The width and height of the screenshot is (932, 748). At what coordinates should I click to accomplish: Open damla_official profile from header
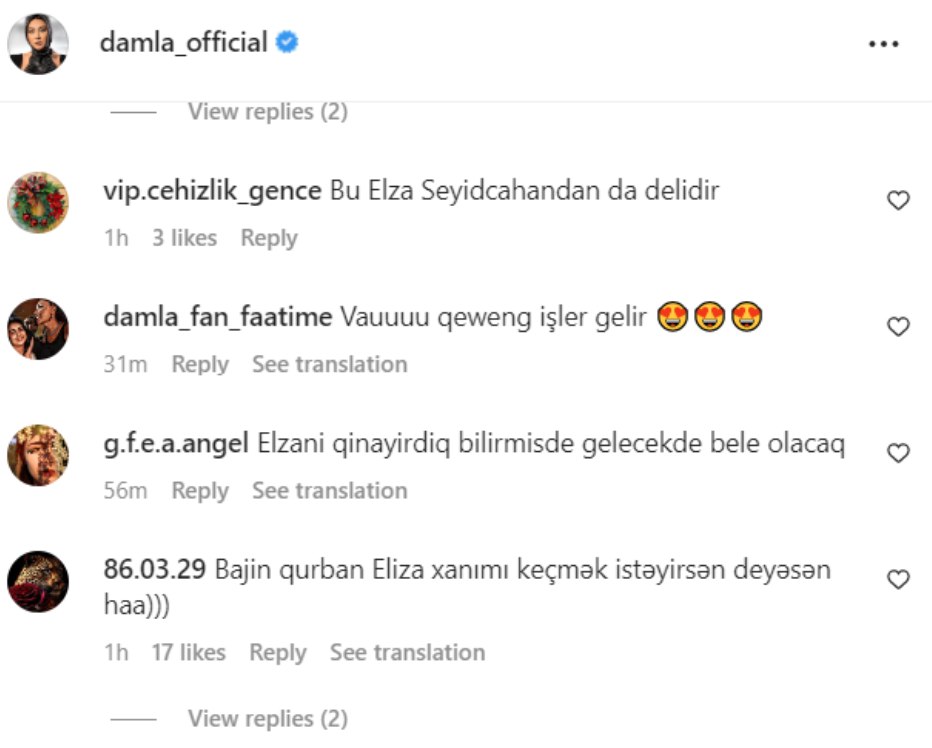click(184, 43)
